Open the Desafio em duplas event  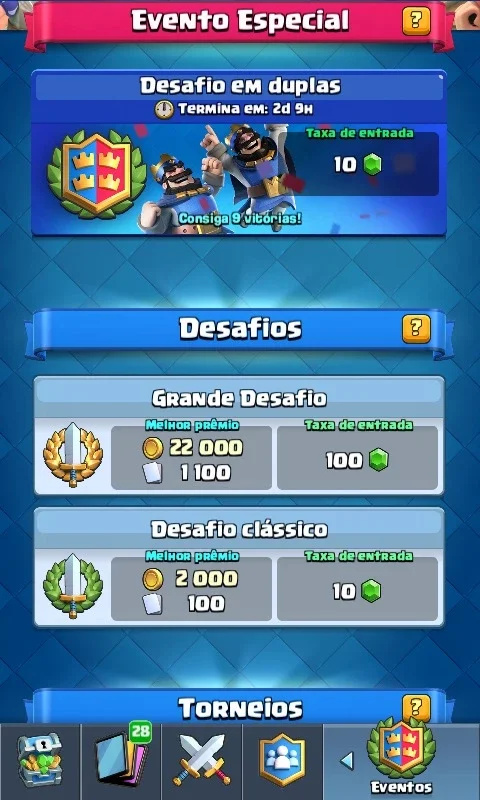239,153
